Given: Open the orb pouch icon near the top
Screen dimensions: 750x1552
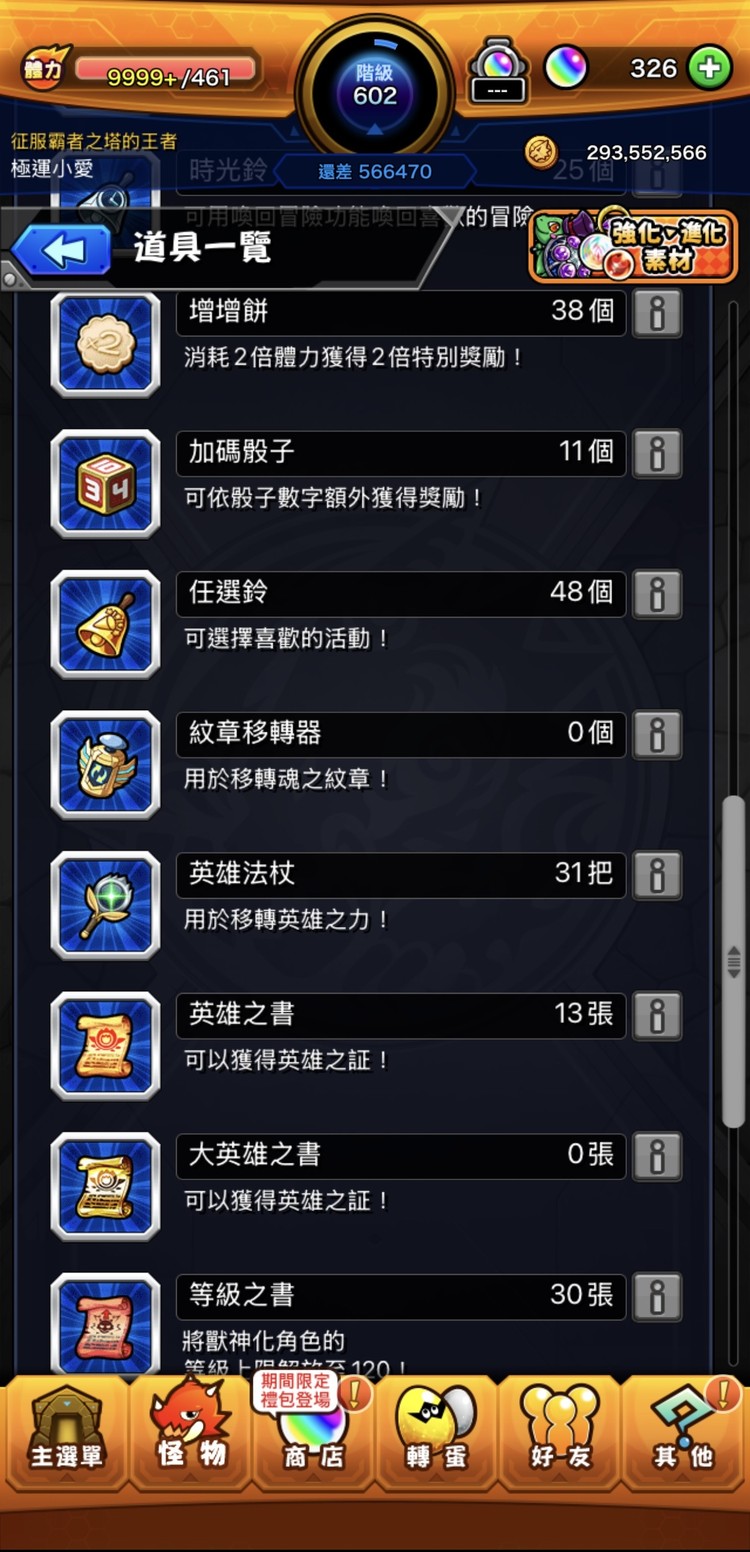Looking at the screenshot, I should tap(497, 70).
